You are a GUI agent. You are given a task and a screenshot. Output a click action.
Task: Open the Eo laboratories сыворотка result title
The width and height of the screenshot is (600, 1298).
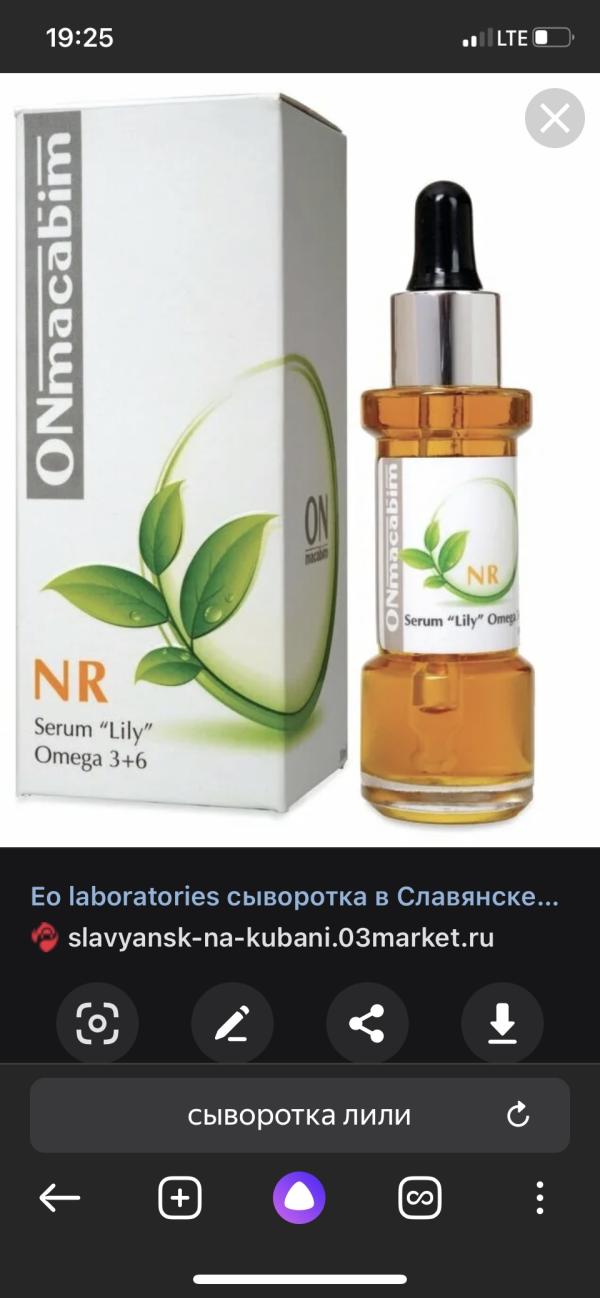[x=294, y=896]
